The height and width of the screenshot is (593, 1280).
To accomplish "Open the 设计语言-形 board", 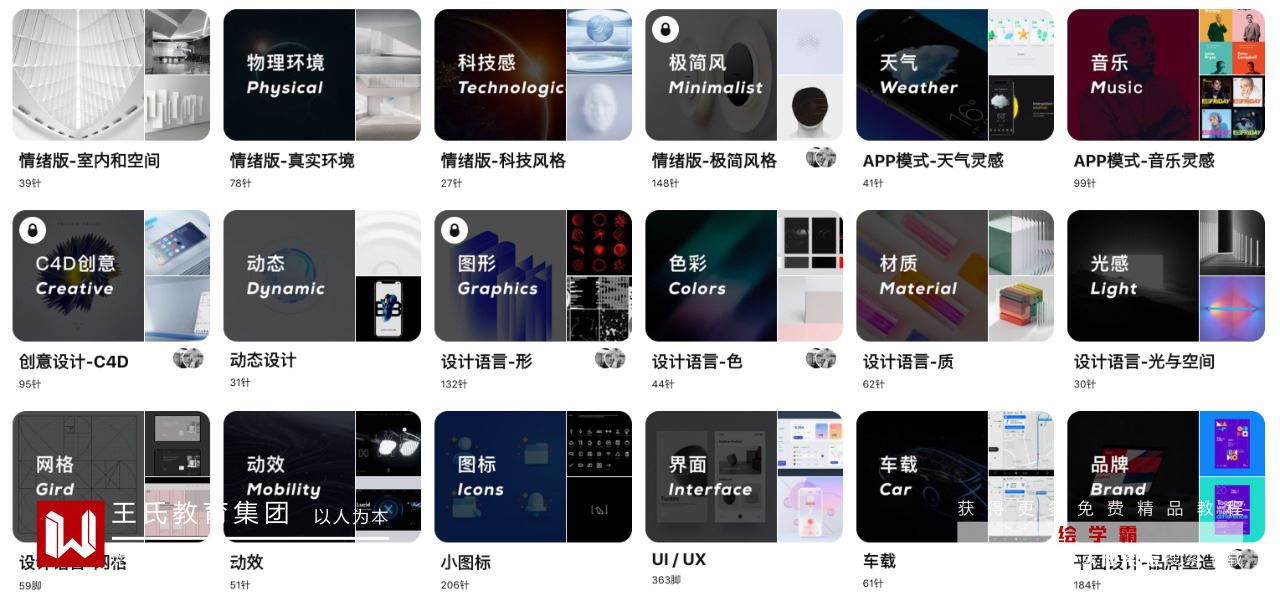I will (532, 276).
